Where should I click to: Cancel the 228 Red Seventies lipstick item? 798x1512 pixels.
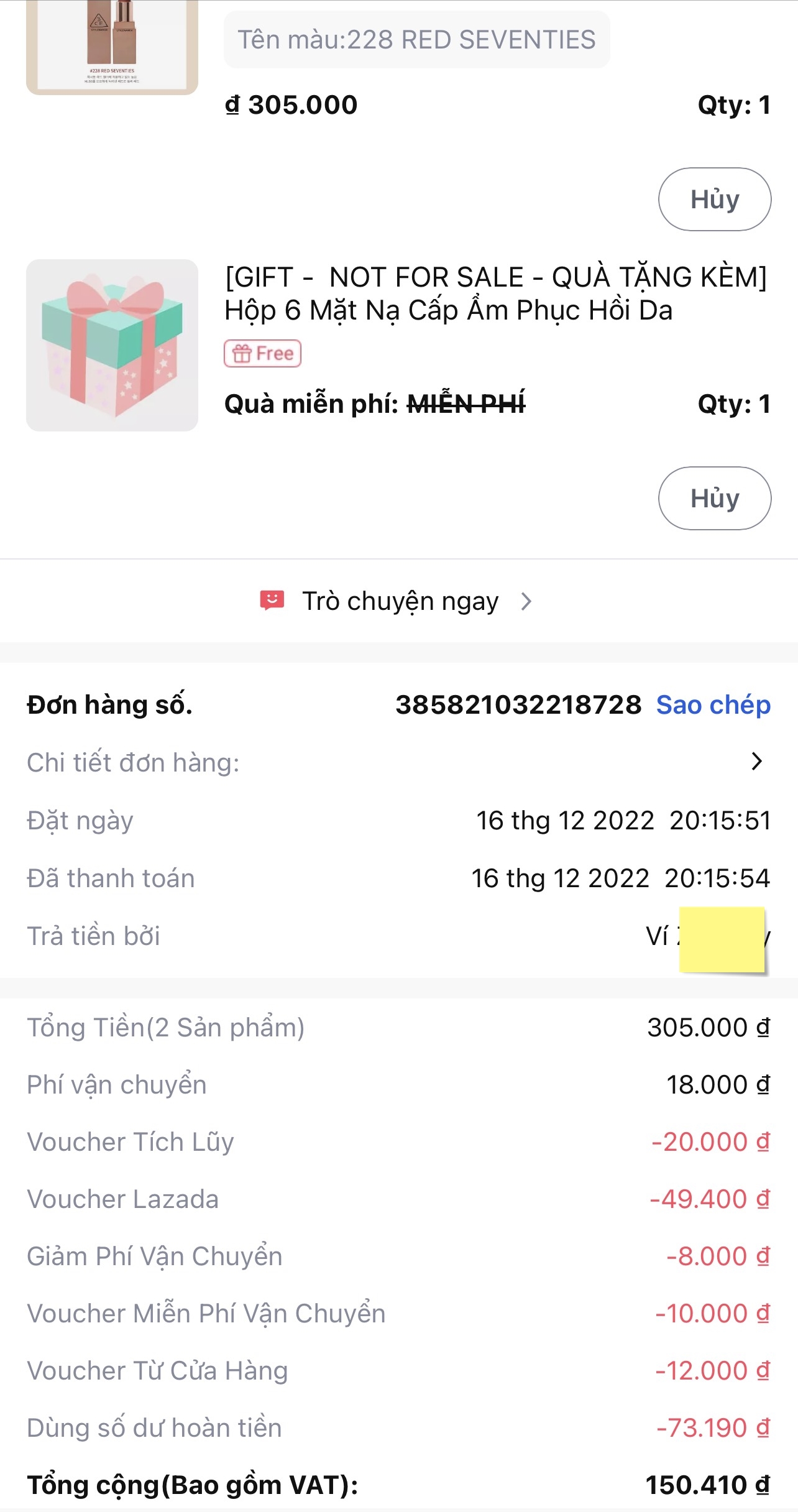[x=715, y=200]
